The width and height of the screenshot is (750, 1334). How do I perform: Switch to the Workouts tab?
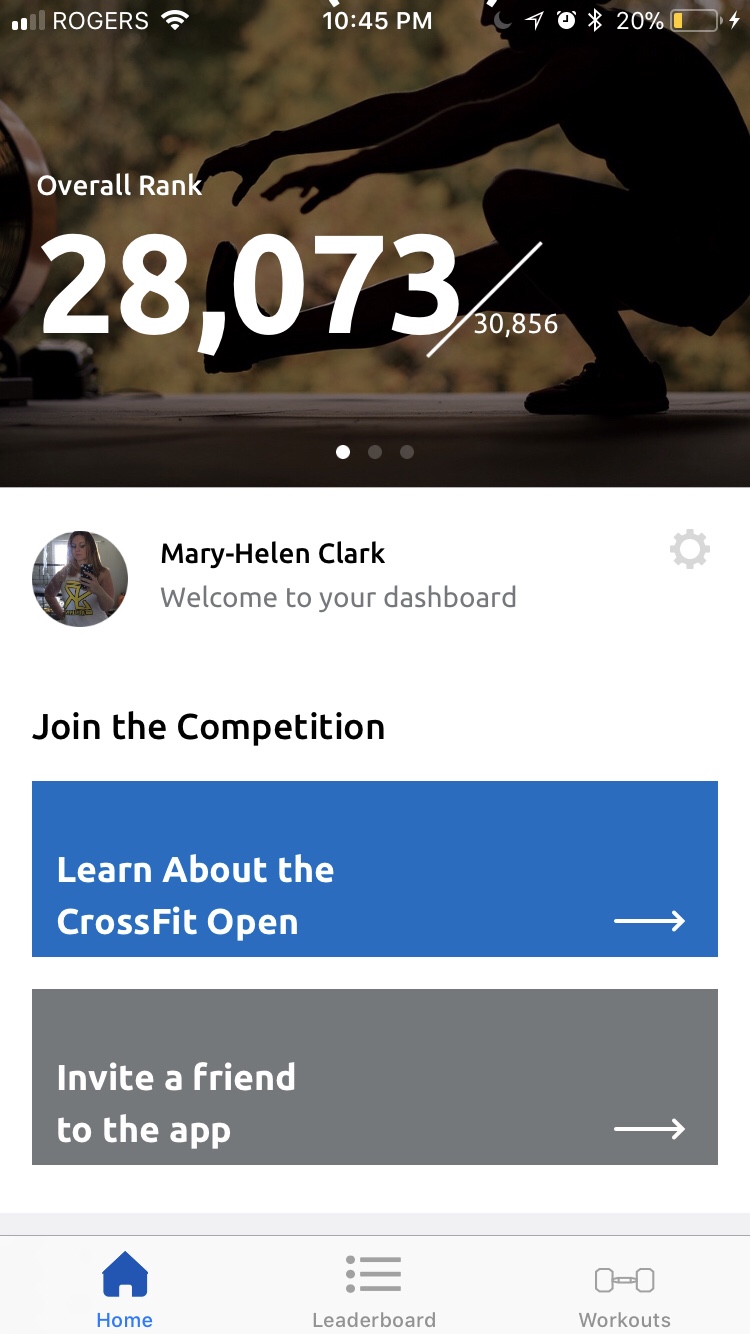pyautogui.click(x=624, y=1290)
